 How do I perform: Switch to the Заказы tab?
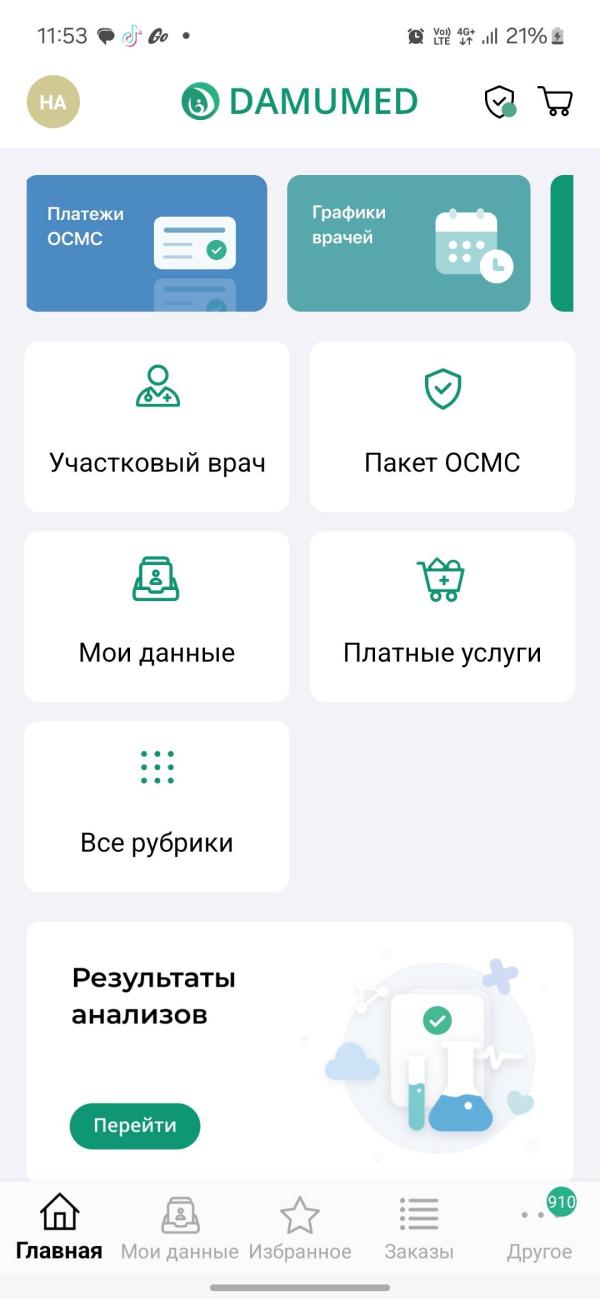[419, 1228]
